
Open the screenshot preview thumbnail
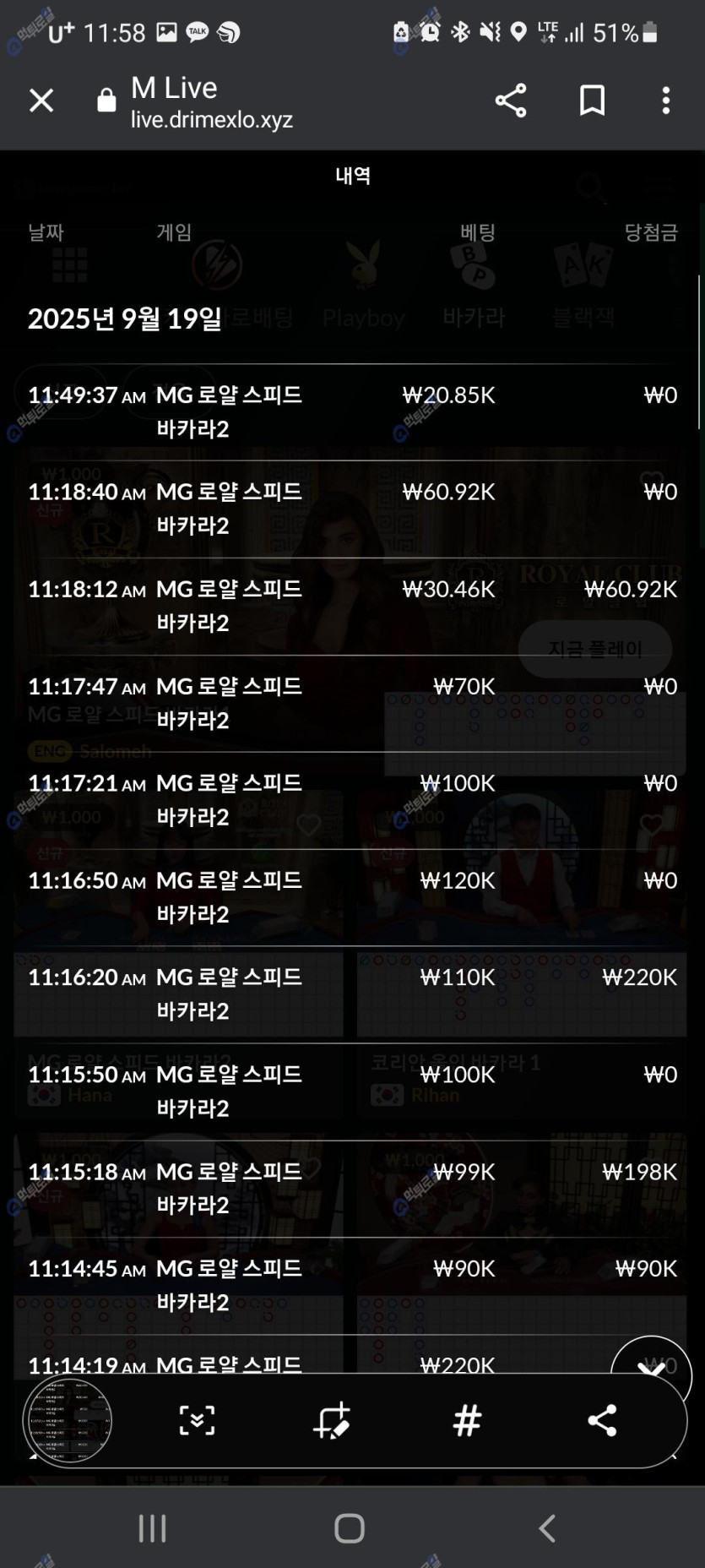pos(68,1420)
